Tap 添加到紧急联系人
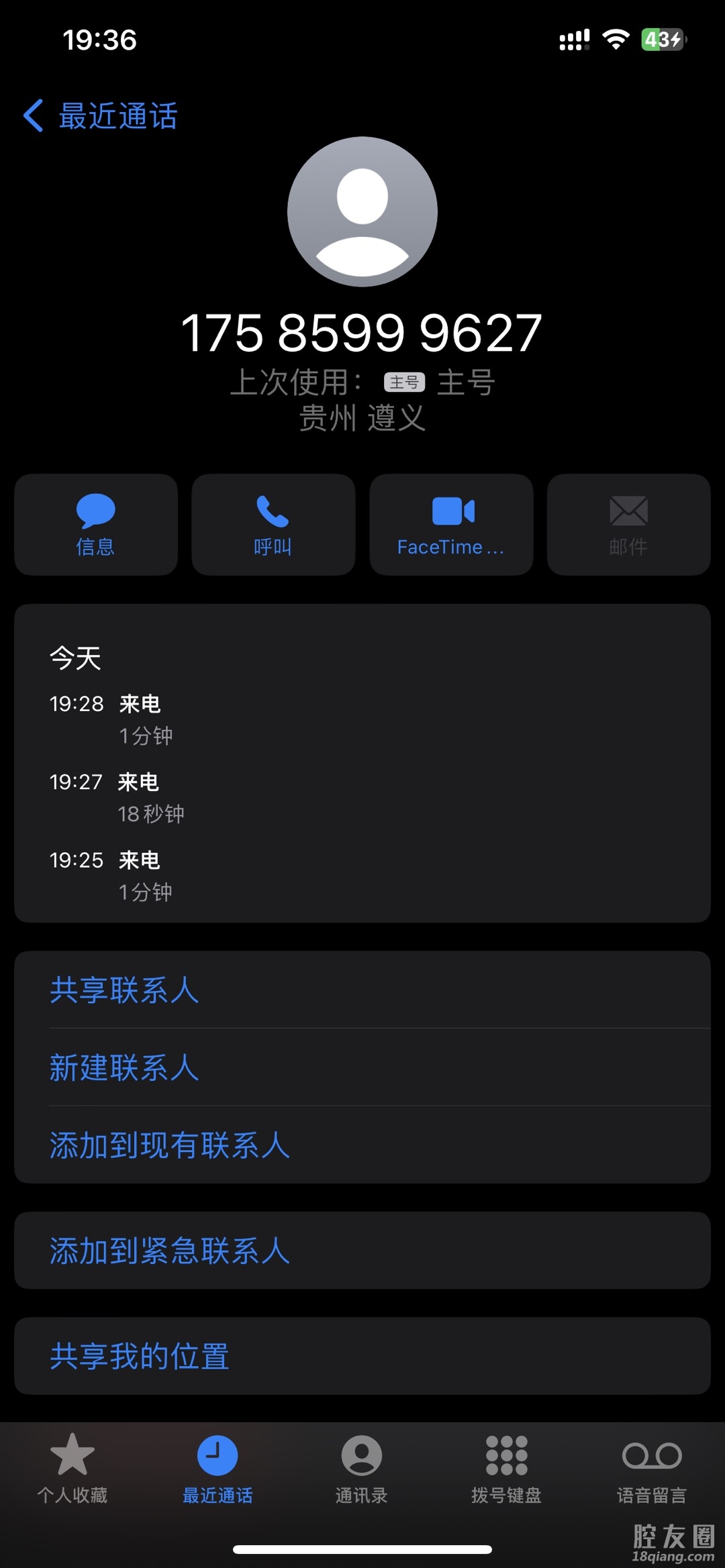The image size is (725, 1568). 169,1250
